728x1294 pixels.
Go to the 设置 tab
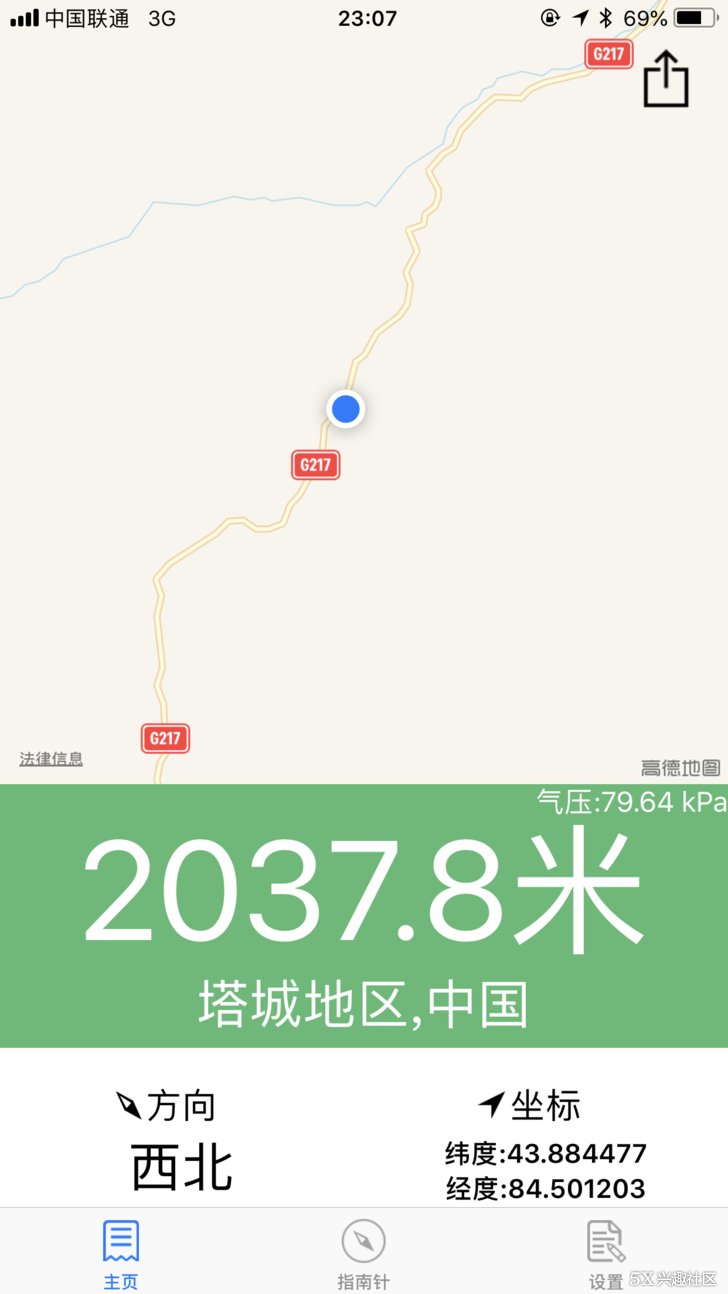point(606,1253)
